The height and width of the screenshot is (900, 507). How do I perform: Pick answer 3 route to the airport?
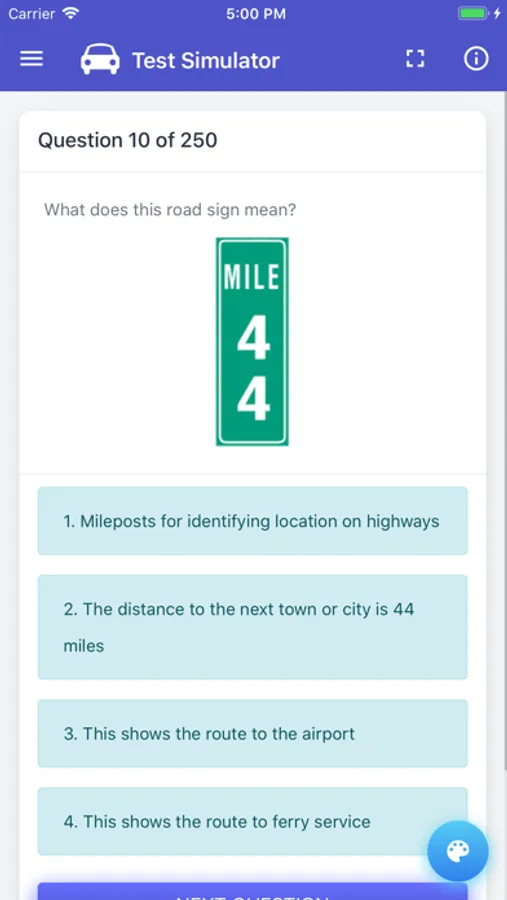[253, 733]
